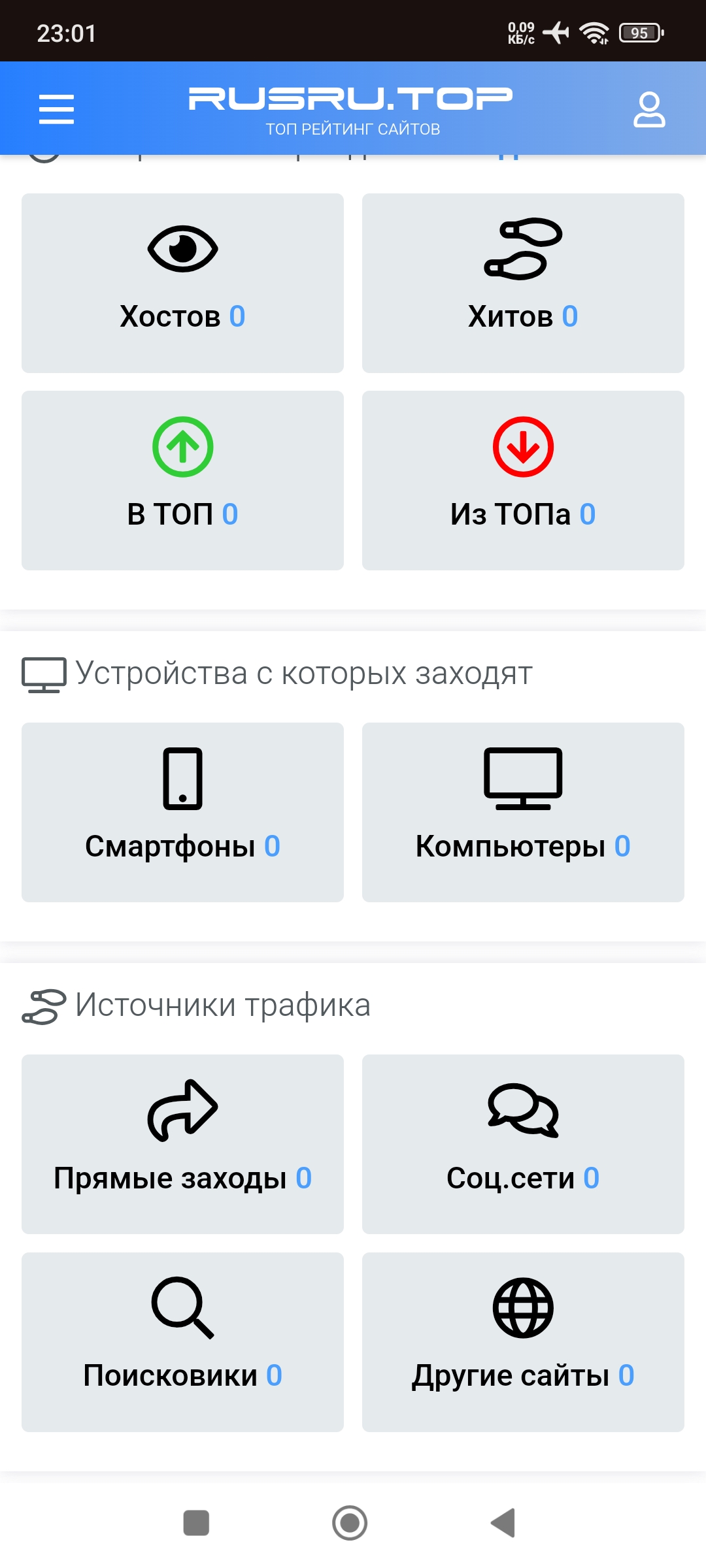Tap the RUSRU.TOP header logo

[x=352, y=109]
